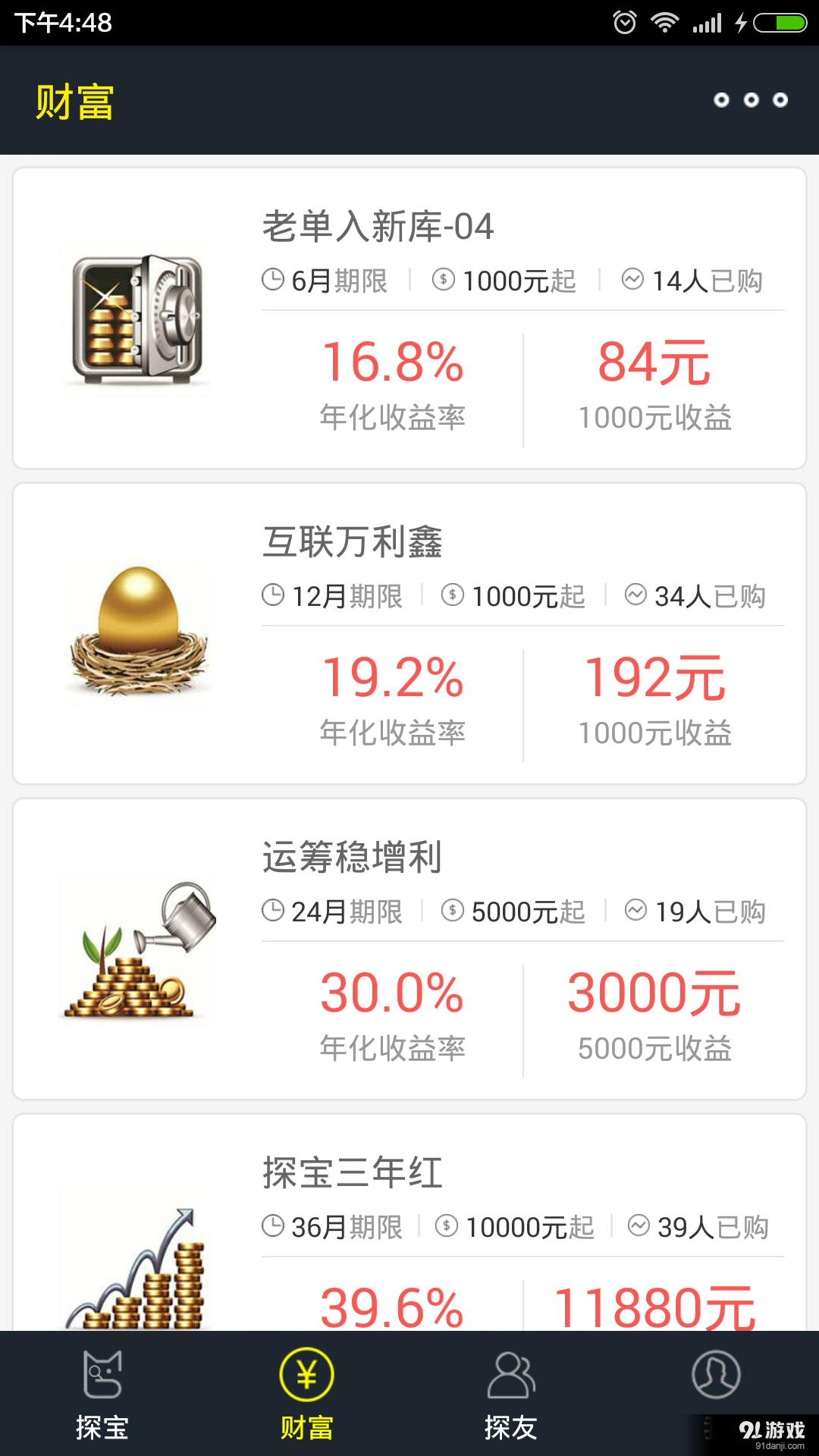The image size is (819, 1456).
Task: Open the three-dot overflow menu
Action: point(752,99)
